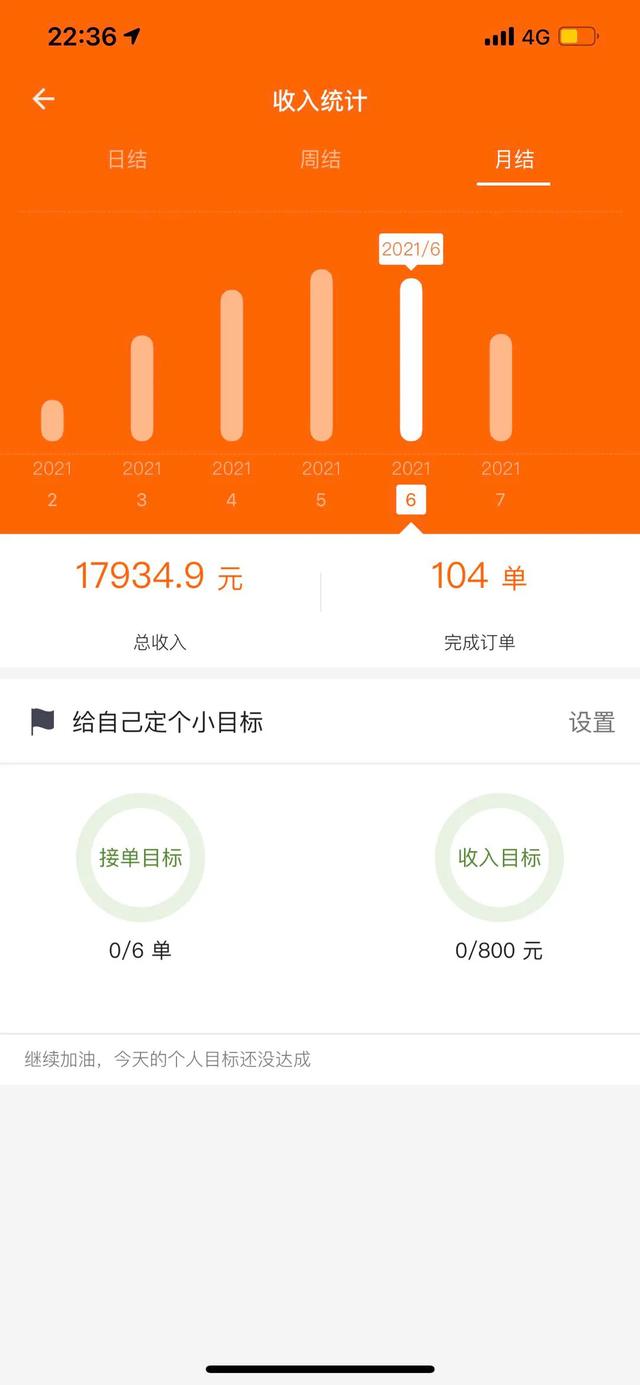The width and height of the screenshot is (640, 1385).
Task: Tap the highlighted 2021/6 bar
Action: (411, 359)
